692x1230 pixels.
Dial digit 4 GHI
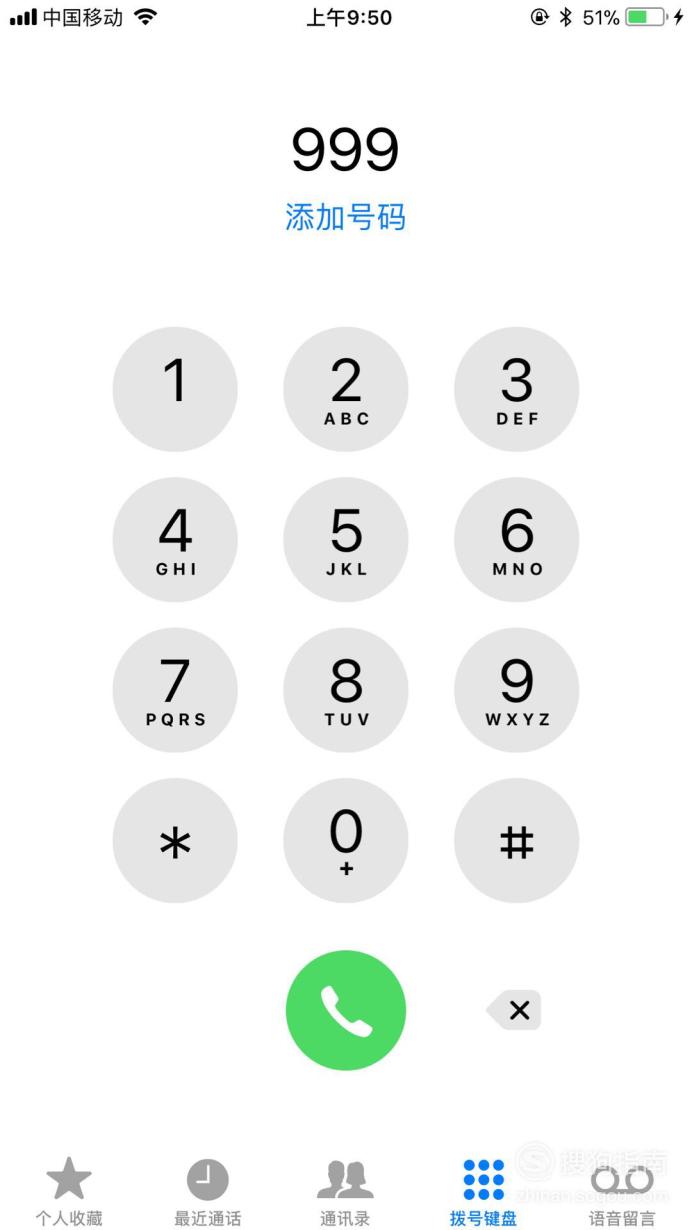pos(175,540)
